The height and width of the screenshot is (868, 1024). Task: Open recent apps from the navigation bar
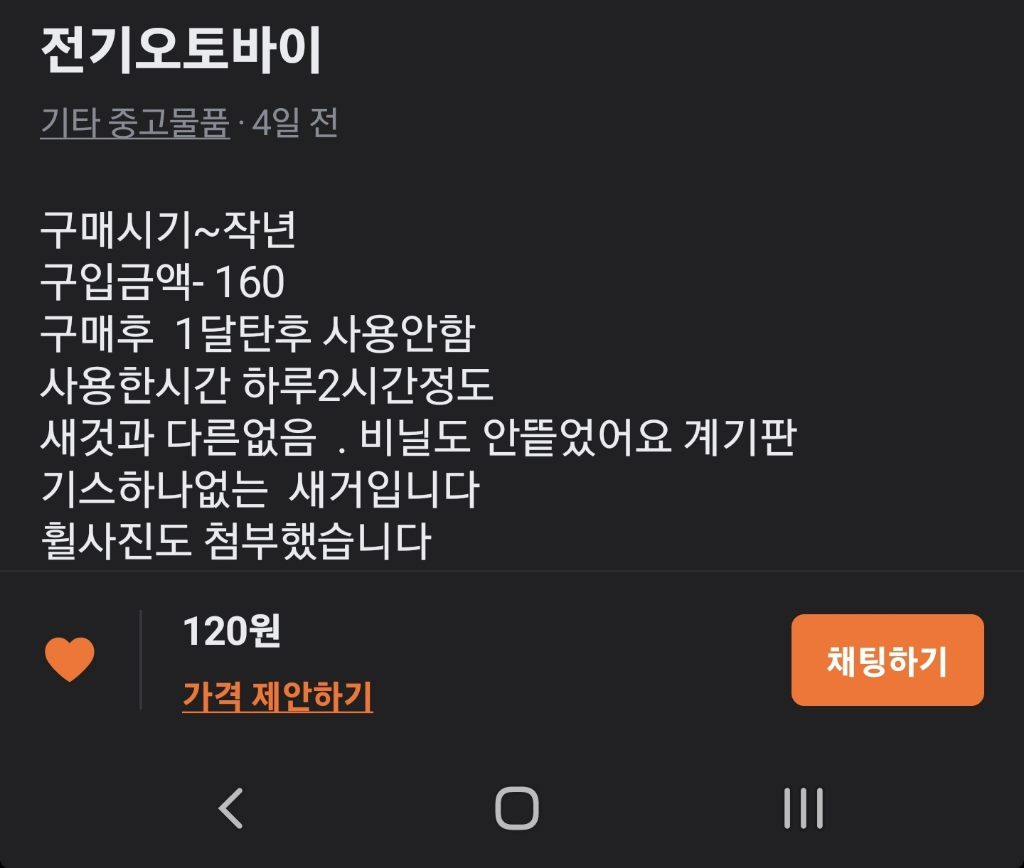pos(803,808)
